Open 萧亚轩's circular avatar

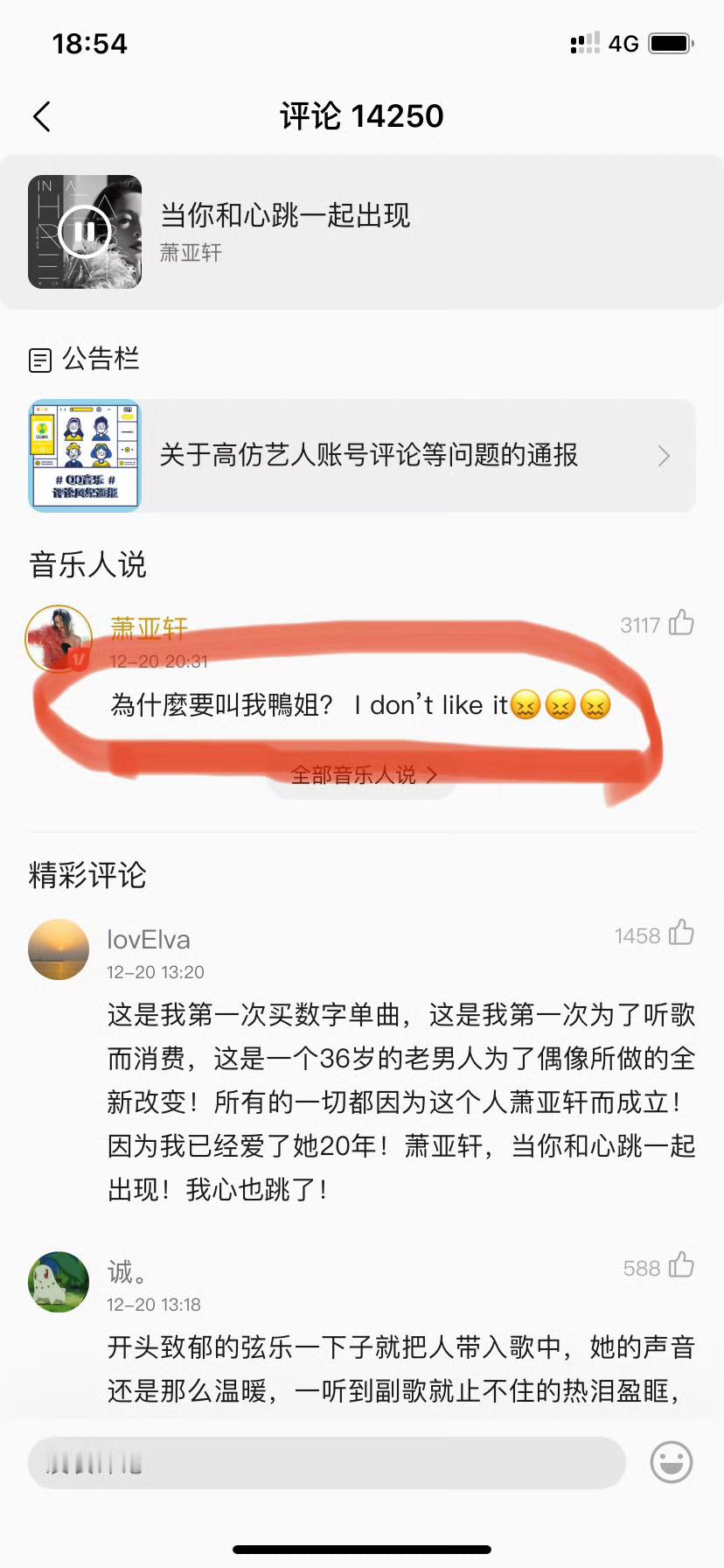click(x=58, y=639)
